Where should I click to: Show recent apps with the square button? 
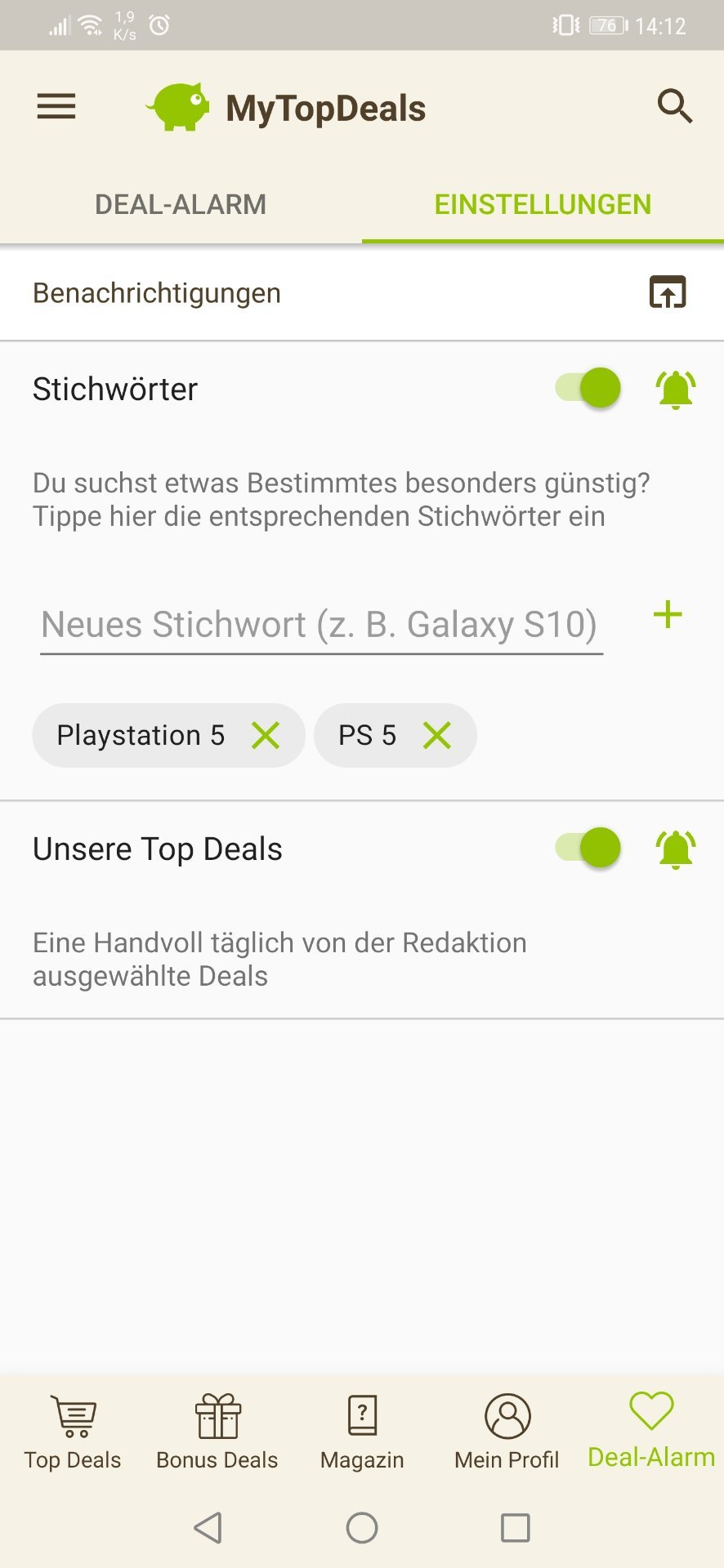tap(515, 1527)
